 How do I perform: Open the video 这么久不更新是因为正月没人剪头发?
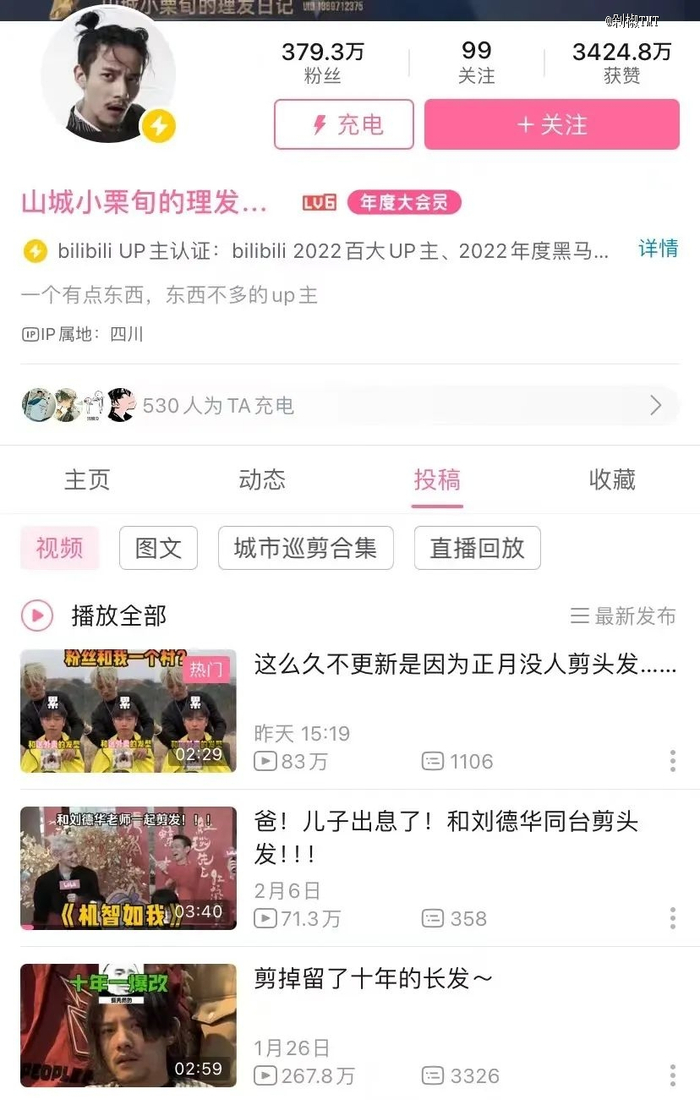pos(465,664)
